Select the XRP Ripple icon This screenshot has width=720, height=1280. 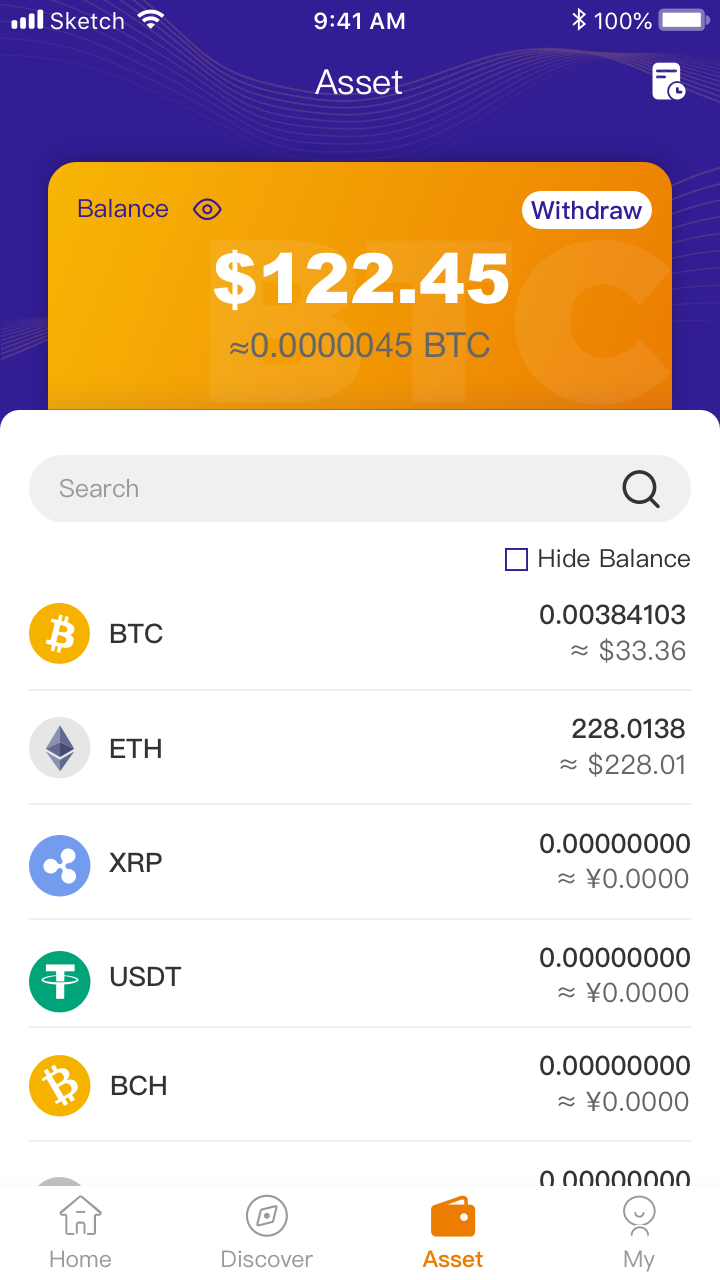point(59,864)
